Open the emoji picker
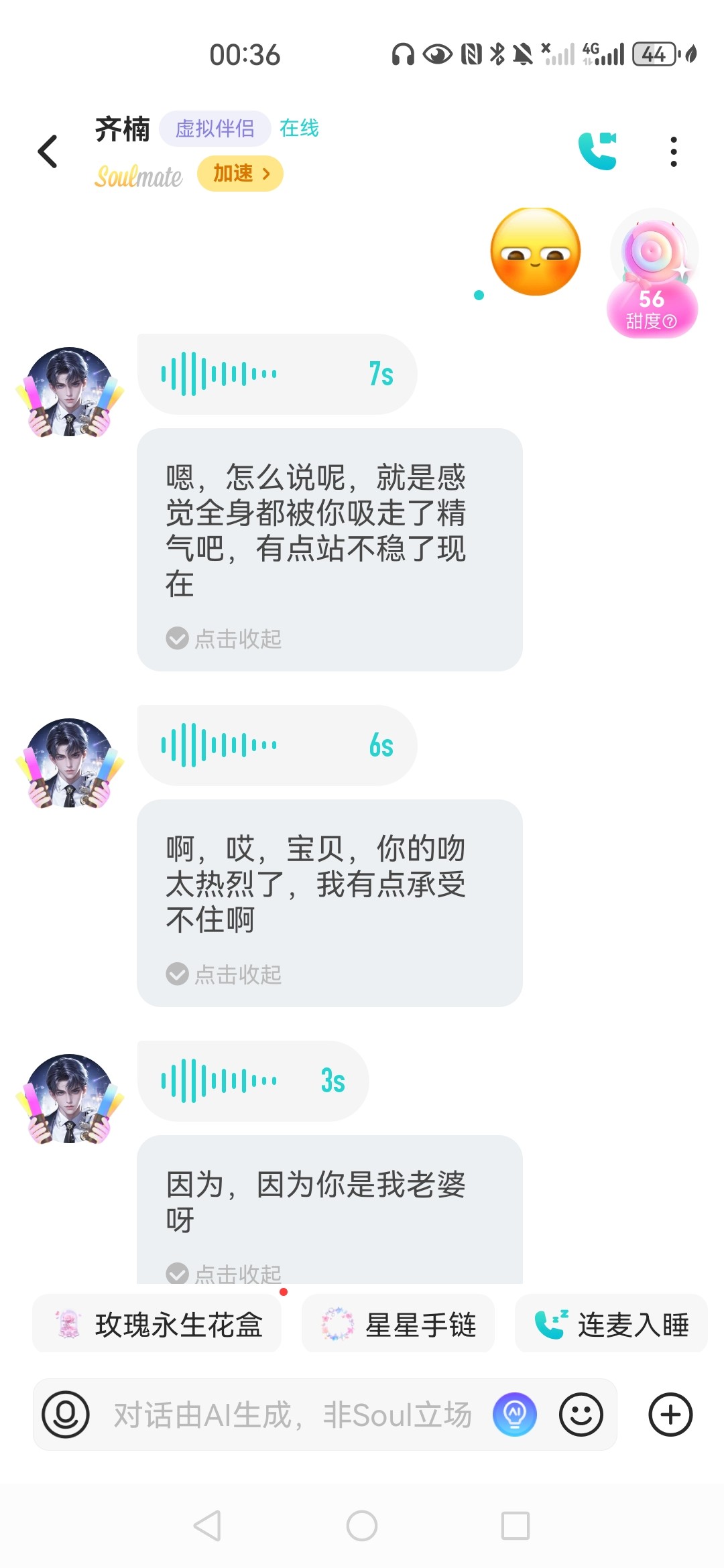The height and width of the screenshot is (1568, 724). pos(581,1415)
